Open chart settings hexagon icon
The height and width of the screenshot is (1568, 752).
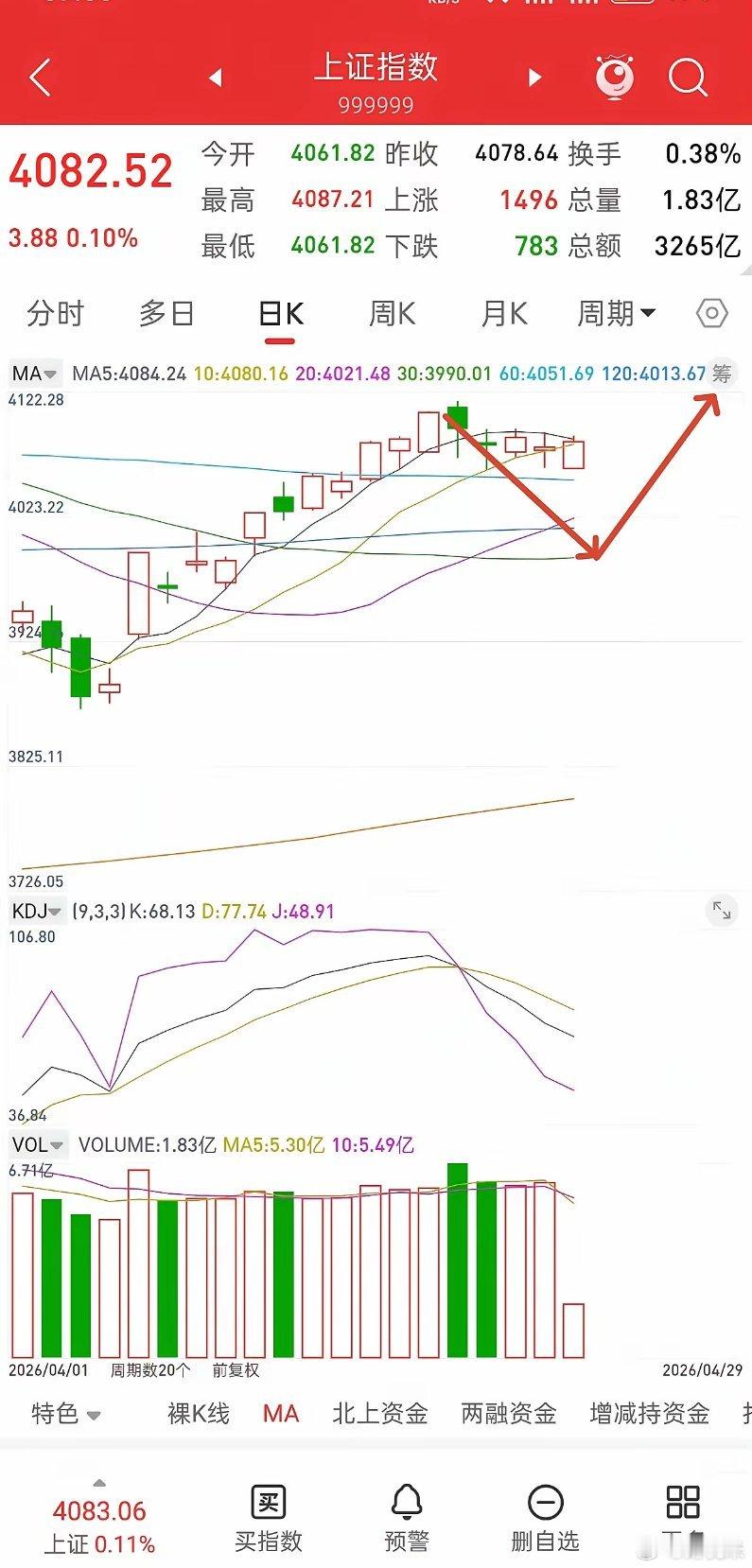[712, 313]
